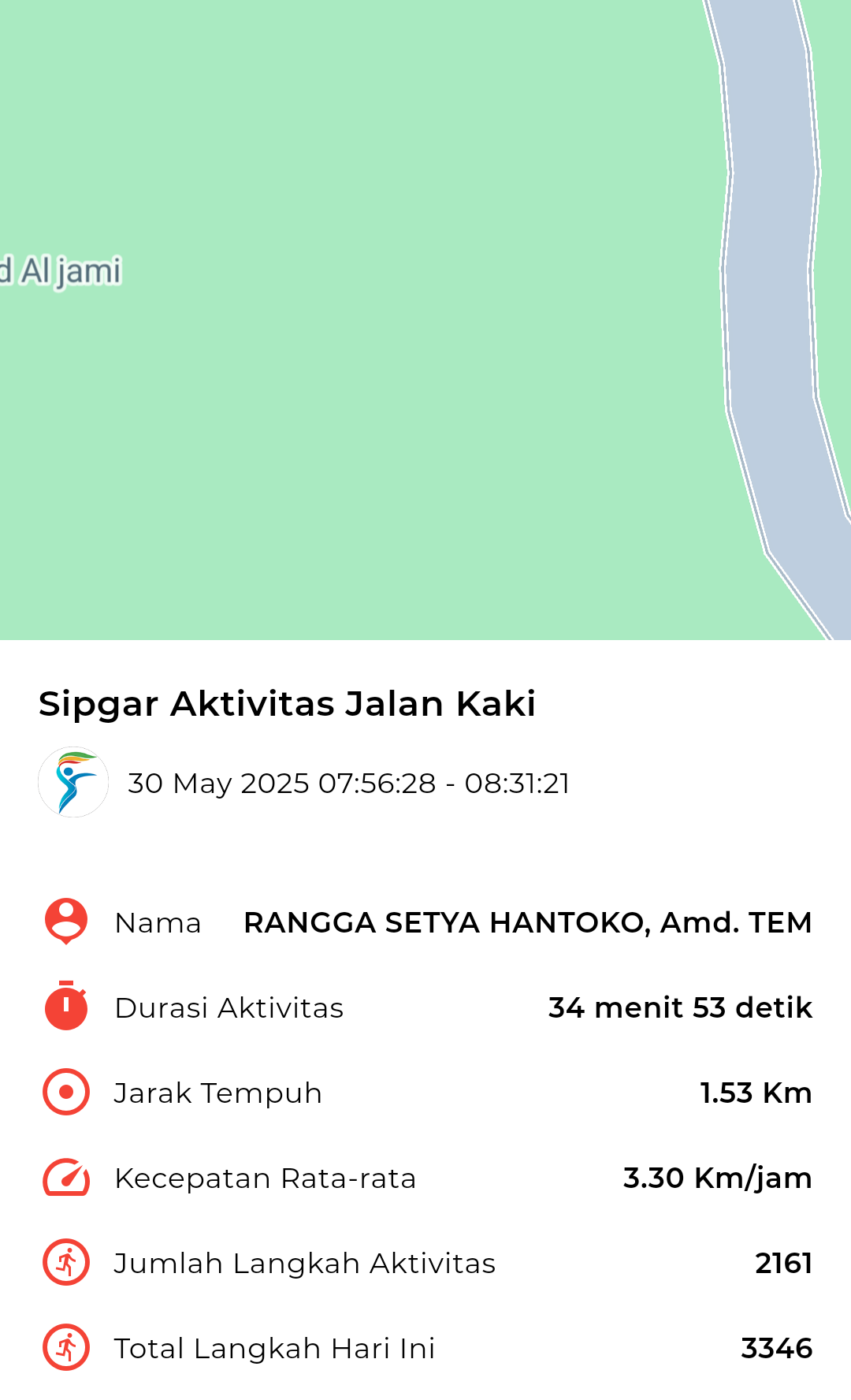
Task: Click the speedometer icon for Kecepatan Rata-rata
Action: pos(65,1178)
